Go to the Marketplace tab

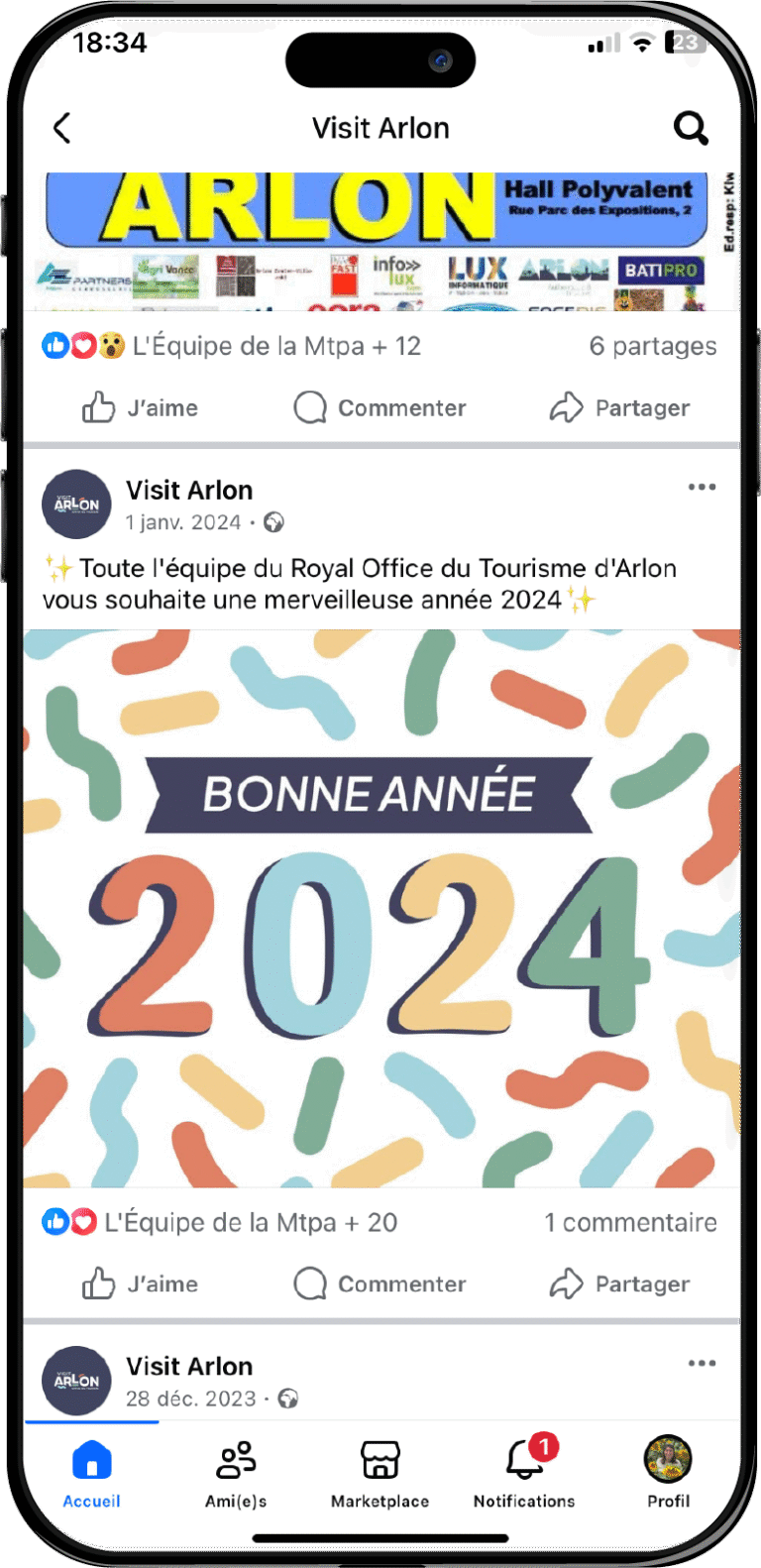coord(380,1474)
